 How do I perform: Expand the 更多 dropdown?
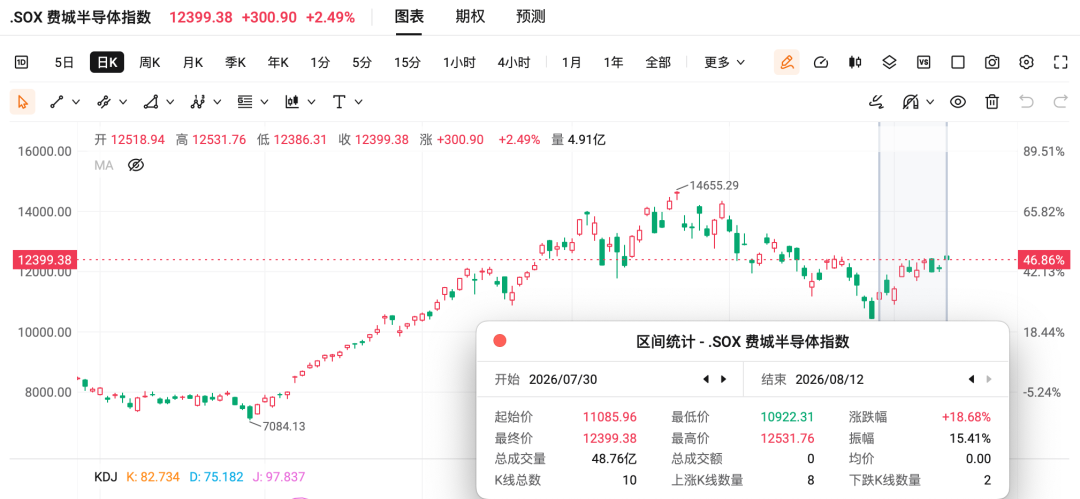coord(725,63)
